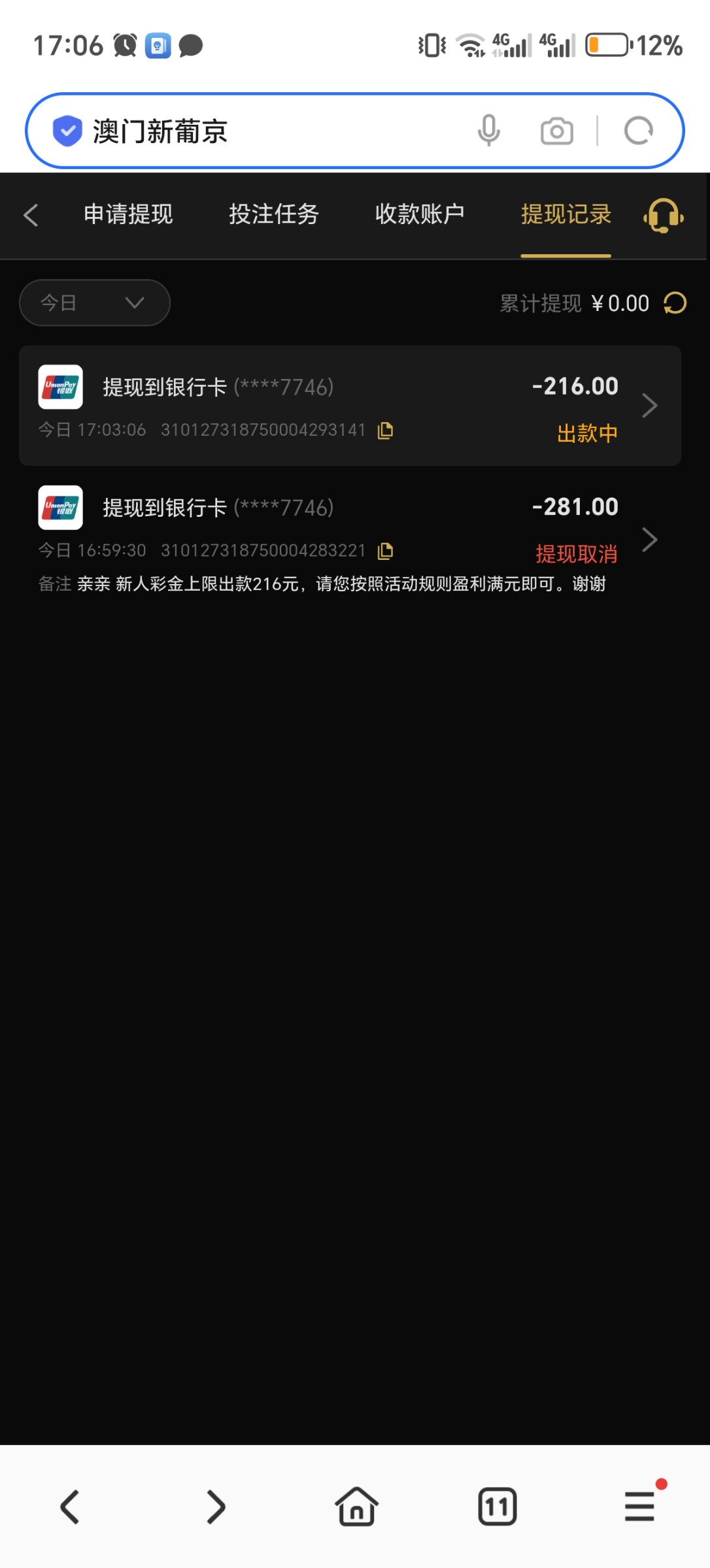Open the -281.00 cancelled withdrawal record

pyautogui.click(x=350, y=540)
